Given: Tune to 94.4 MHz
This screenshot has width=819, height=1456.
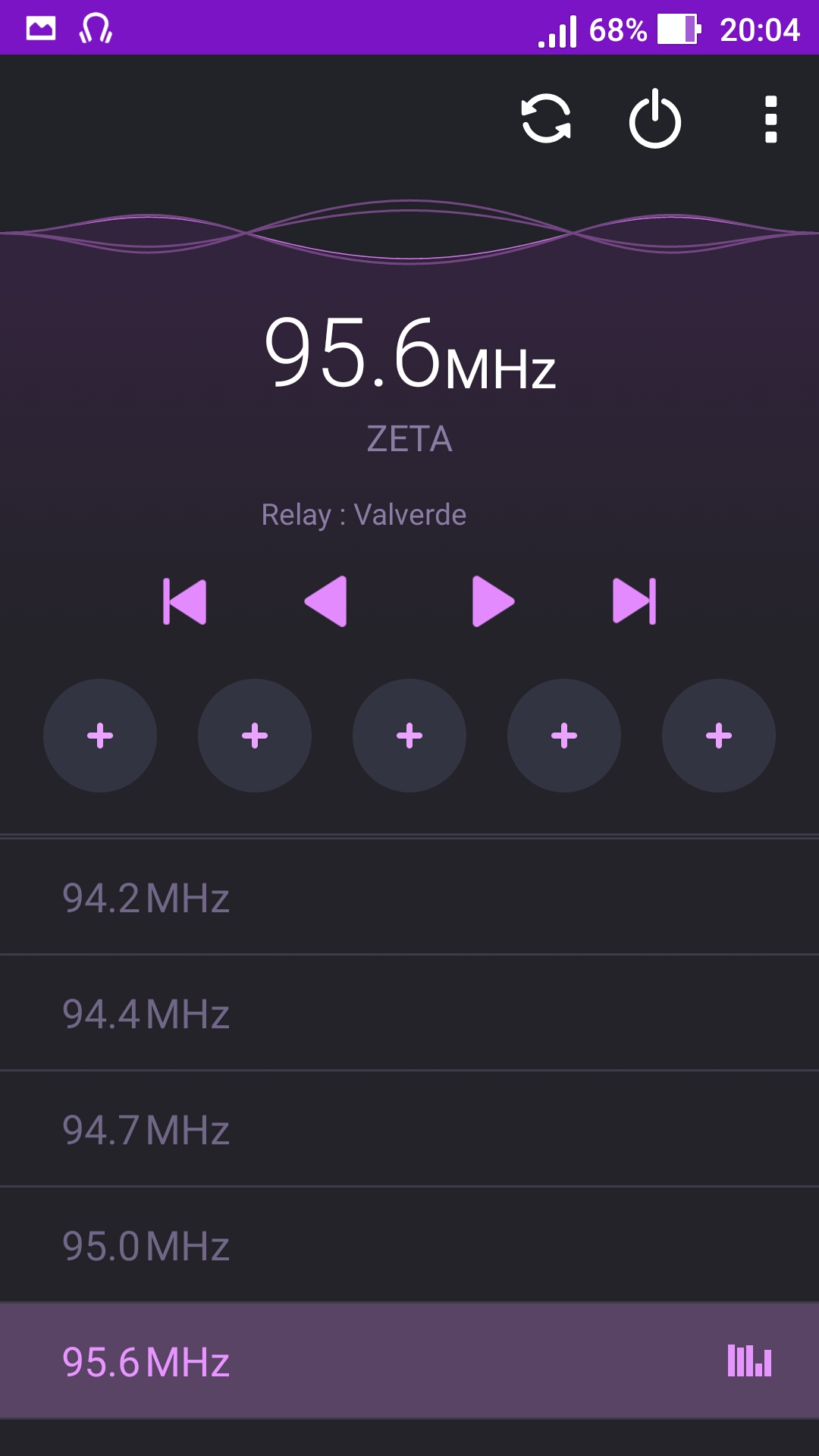Looking at the screenshot, I should click(409, 1013).
